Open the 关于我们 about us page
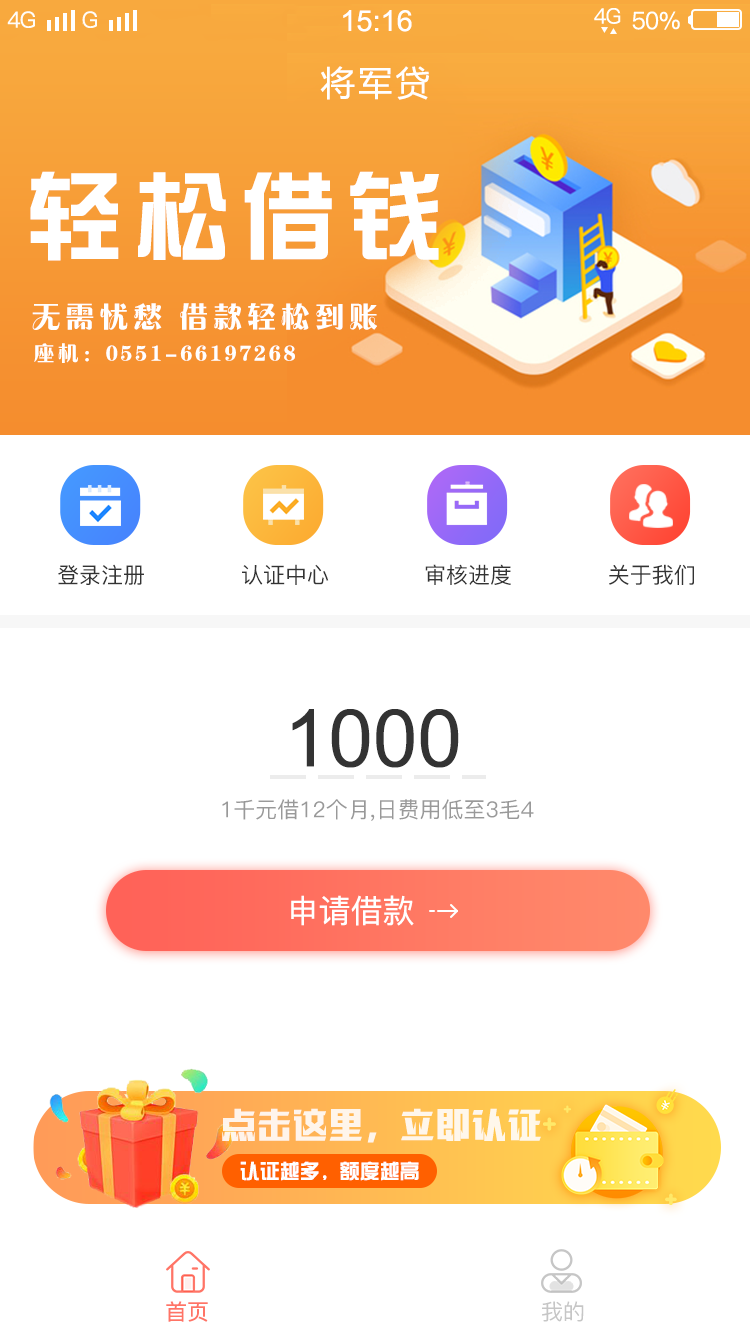The height and width of the screenshot is (1334, 750). (x=651, y=525)
